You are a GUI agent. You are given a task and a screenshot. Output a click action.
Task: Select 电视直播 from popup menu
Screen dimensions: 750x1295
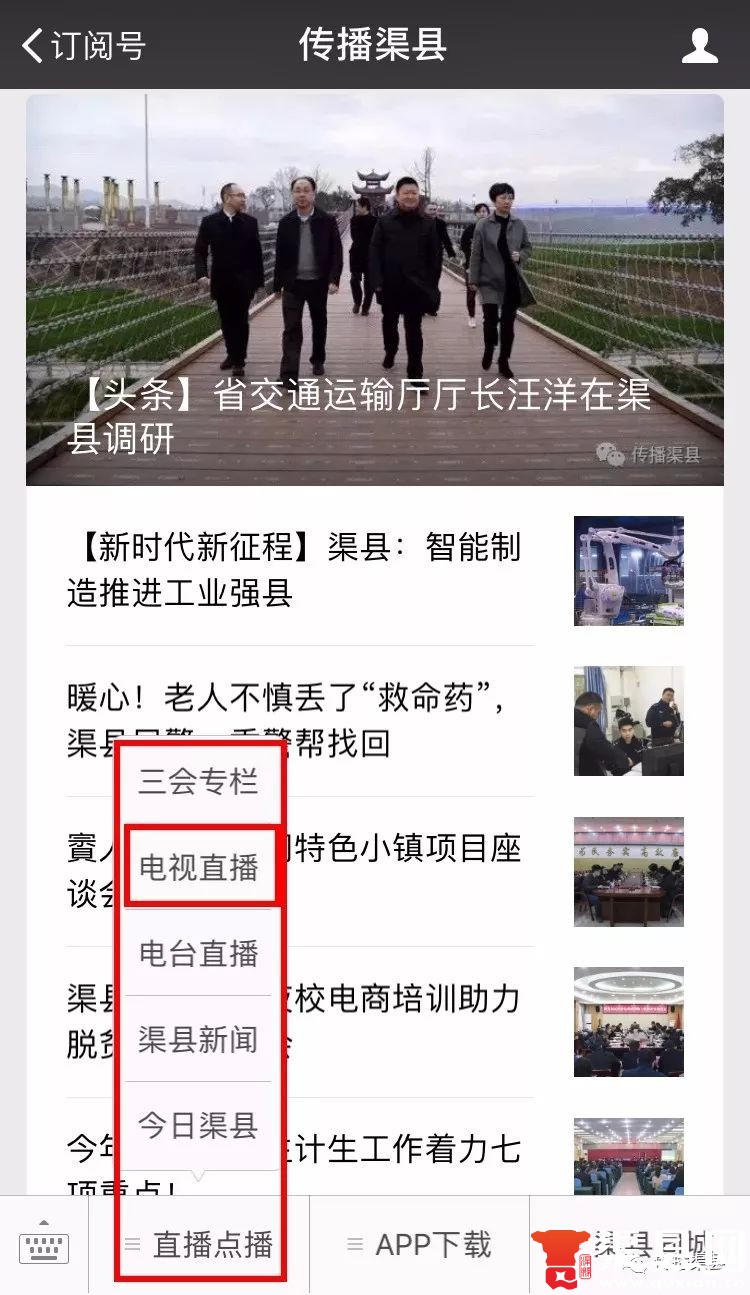point(198,867)
